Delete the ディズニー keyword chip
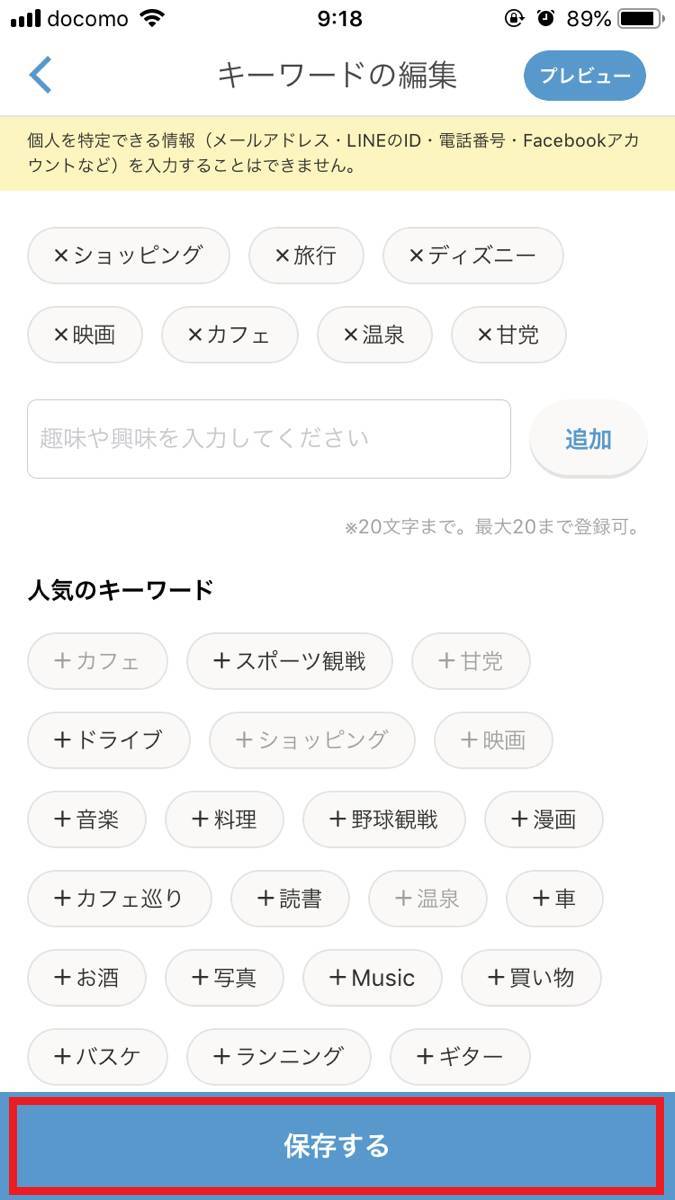Screen dimensions: 675x1200 coord(473,255)
